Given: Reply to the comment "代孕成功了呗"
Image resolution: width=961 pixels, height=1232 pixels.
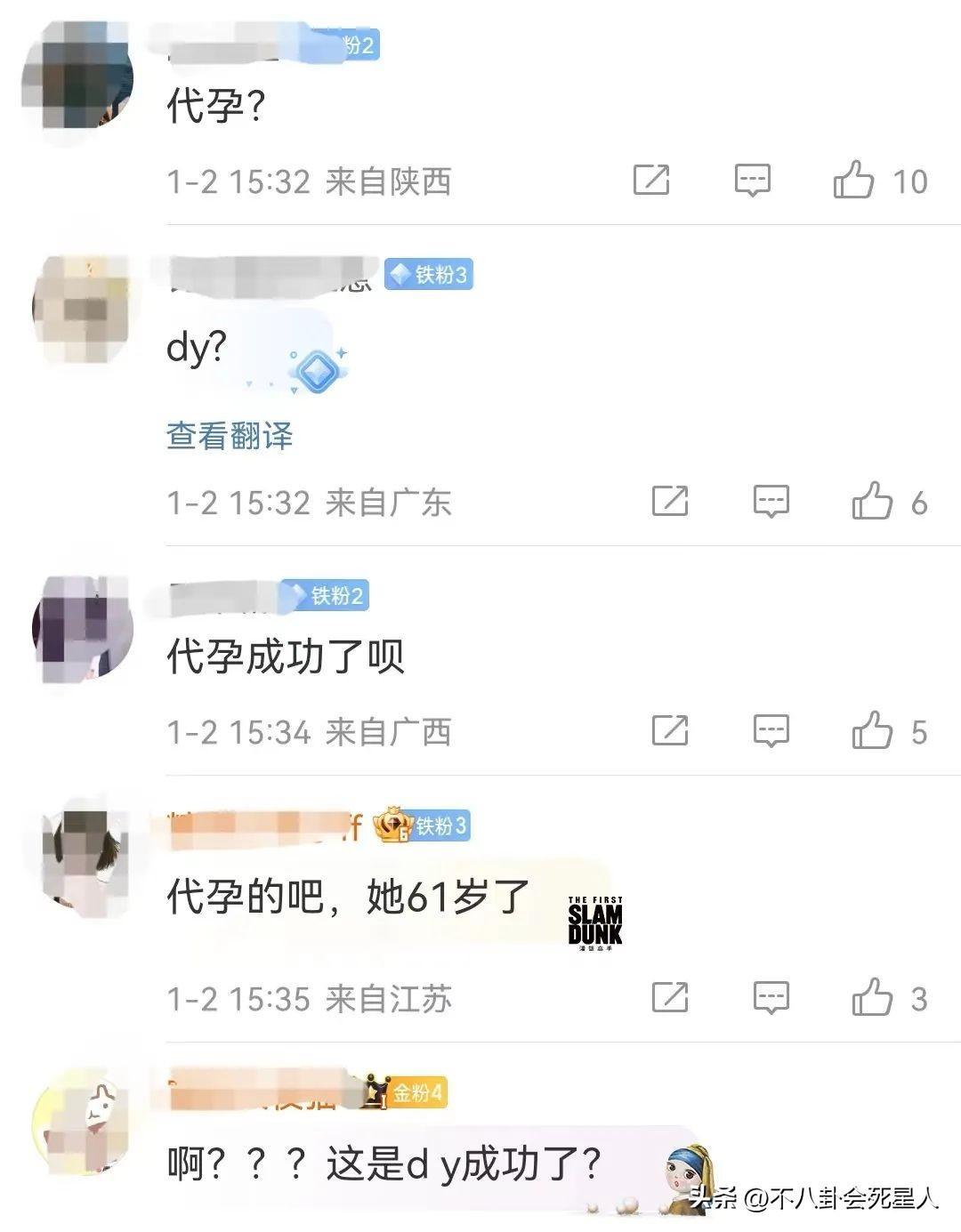Looking at the screenshot, I should (x=771, y=731).
